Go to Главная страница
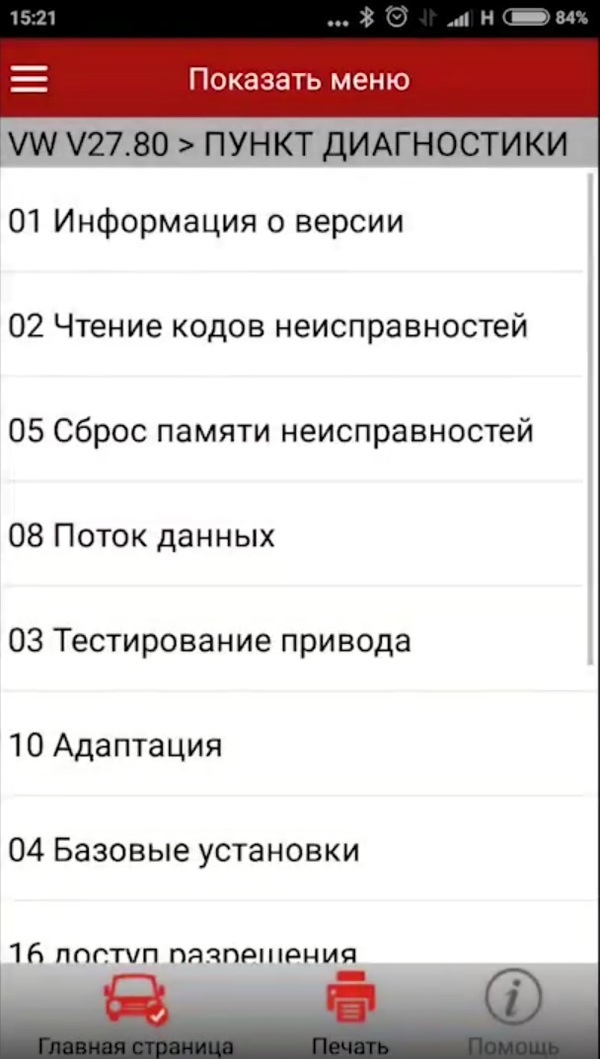Viewport: 600px width, 1059px height. coord(136,1012)
